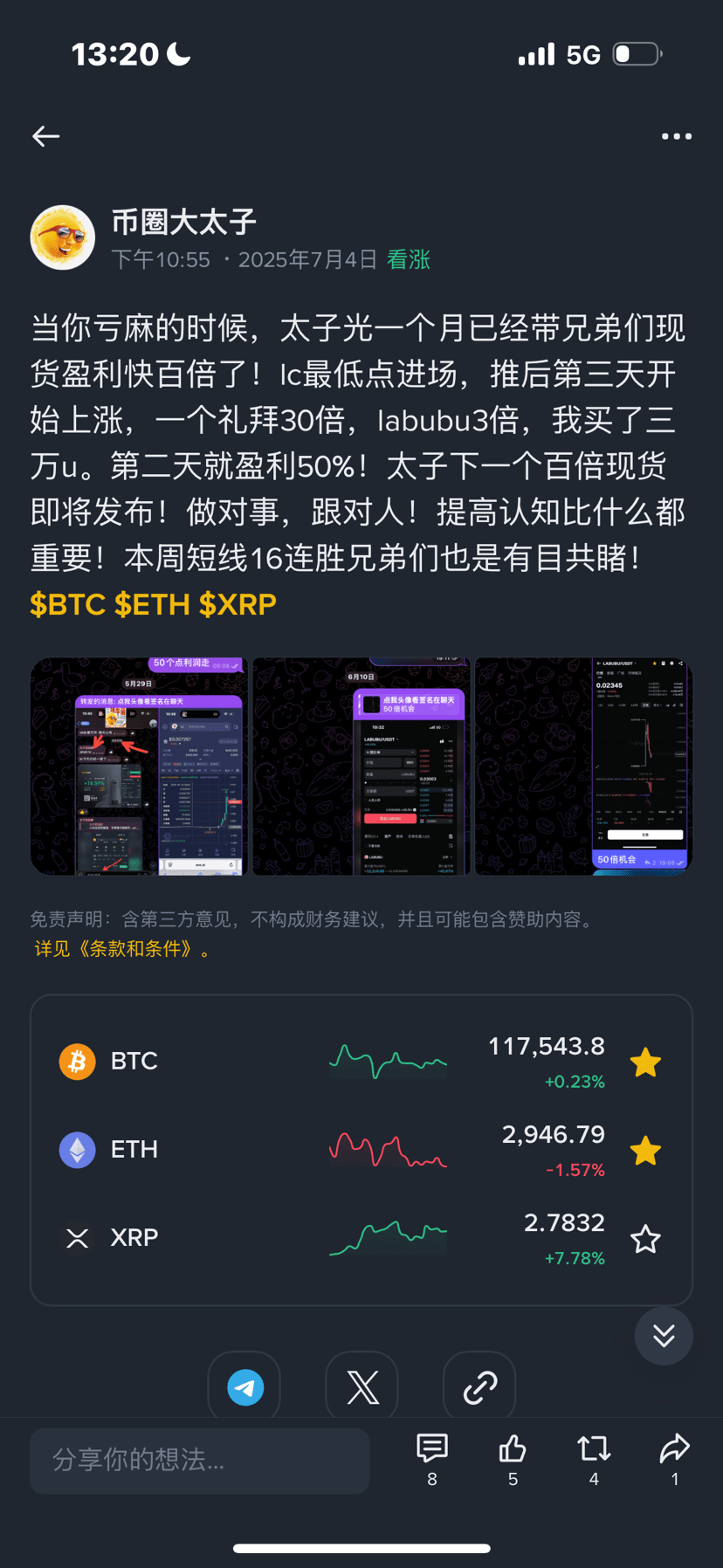Open the second post image dated 6月10日
Screen dimensions: 723x1568
tap(361, 766)
